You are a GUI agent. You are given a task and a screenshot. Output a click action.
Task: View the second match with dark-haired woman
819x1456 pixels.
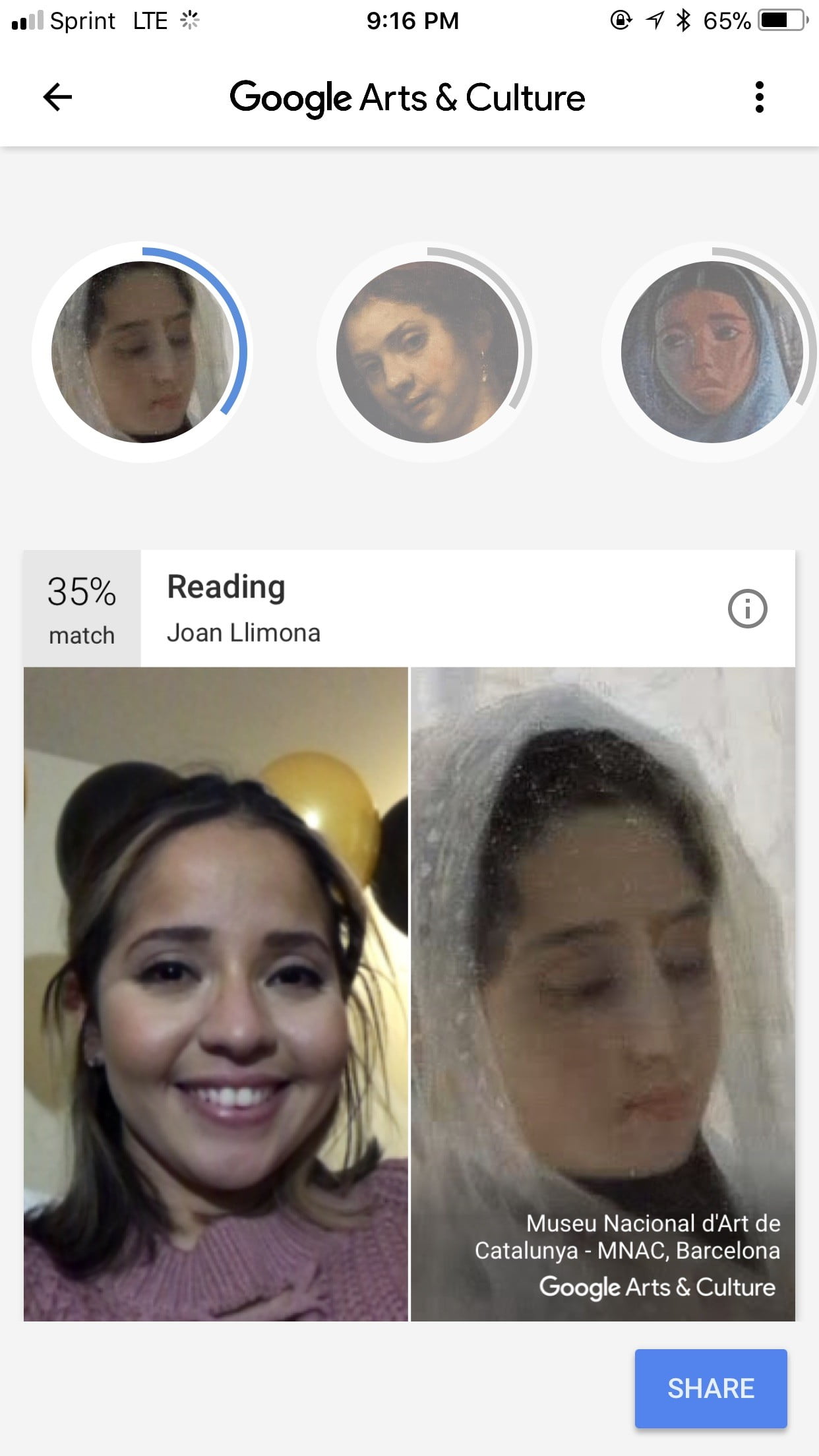[427, 351]
